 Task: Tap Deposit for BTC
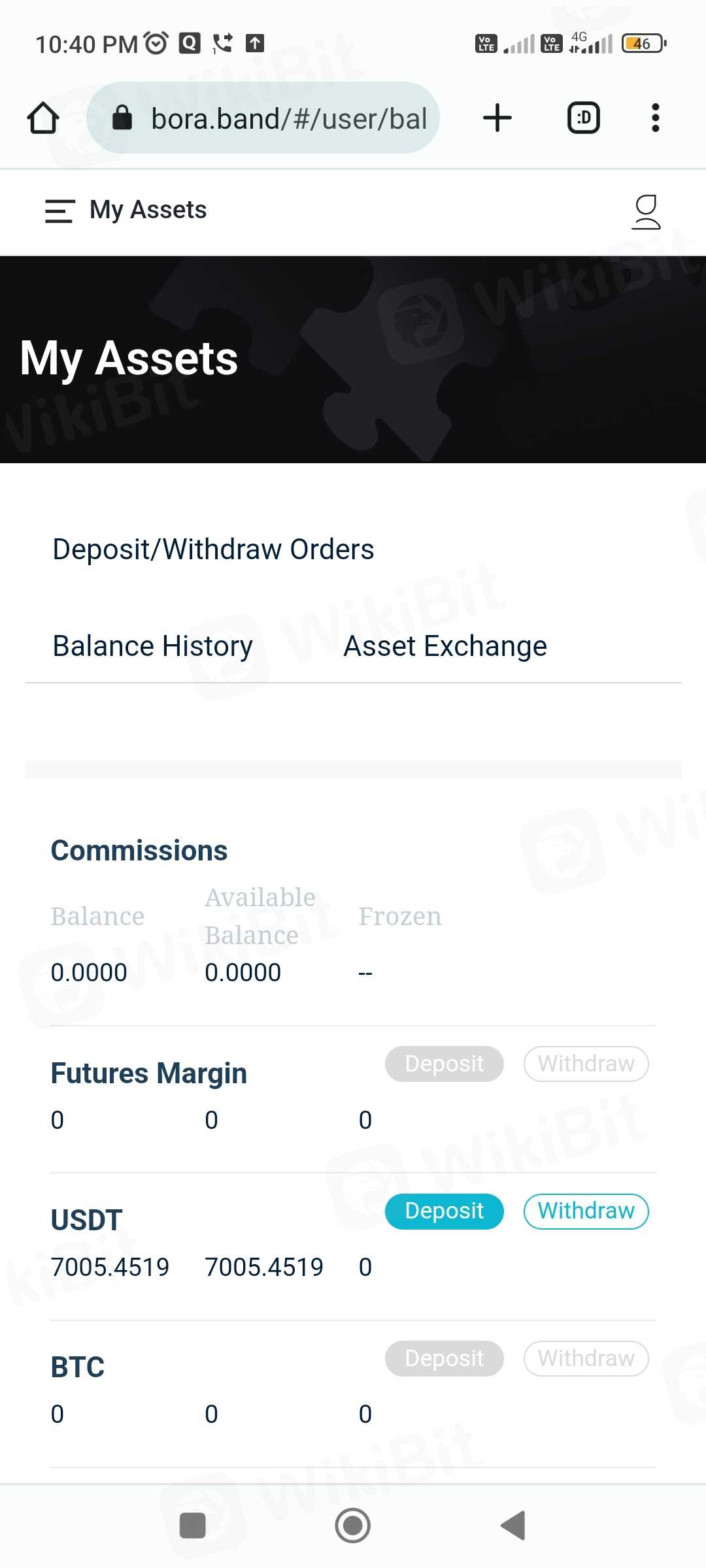(x=444, y=1358)
